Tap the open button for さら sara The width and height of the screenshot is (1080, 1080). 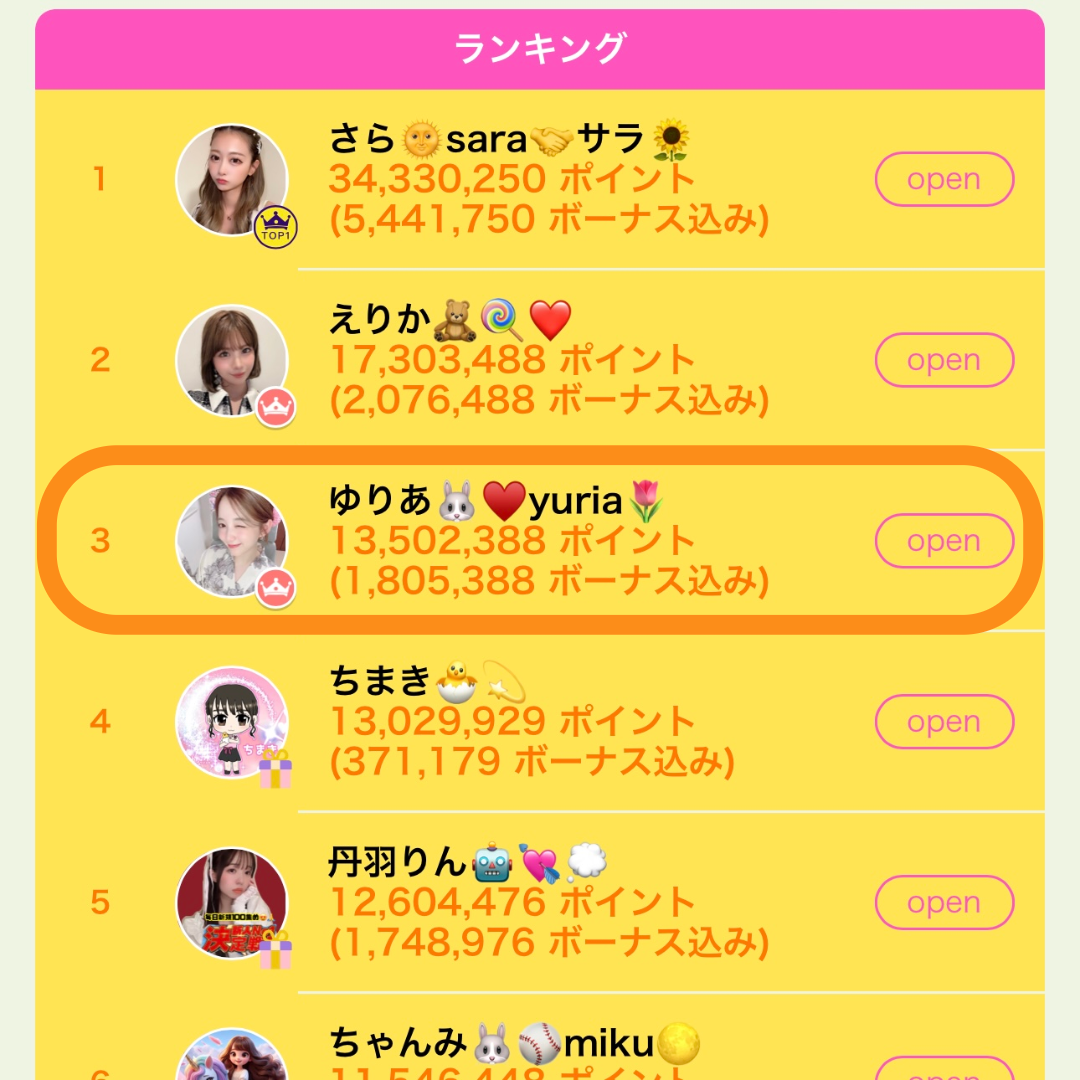(x=944, y=180)
